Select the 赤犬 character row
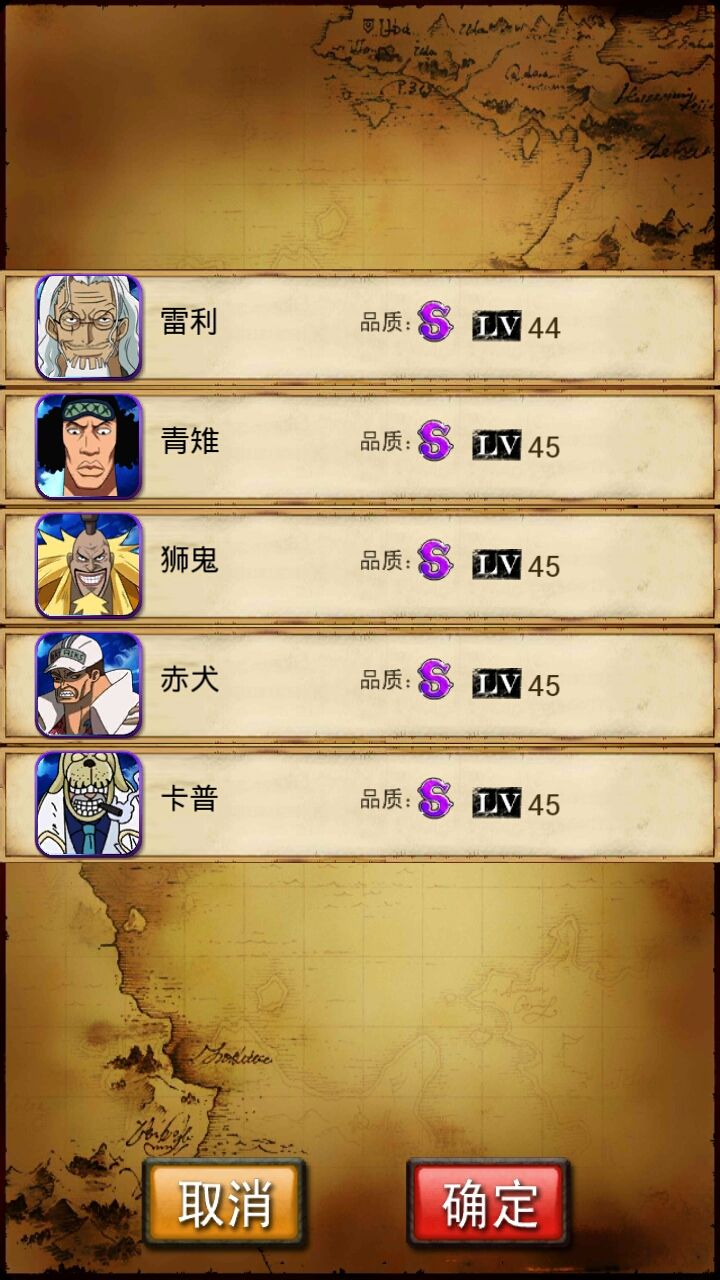Screen dimensions: 720x1280 360,683
